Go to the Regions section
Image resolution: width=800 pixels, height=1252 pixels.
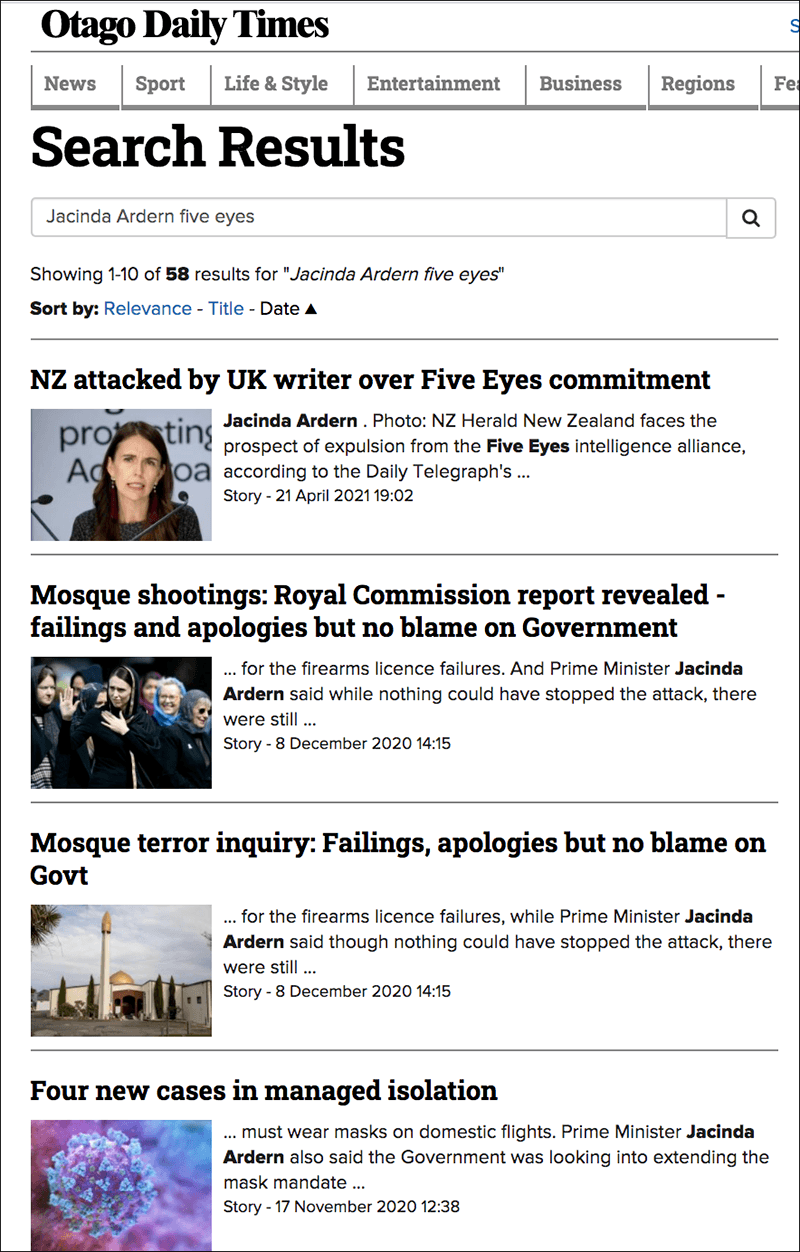click(697, 84)
